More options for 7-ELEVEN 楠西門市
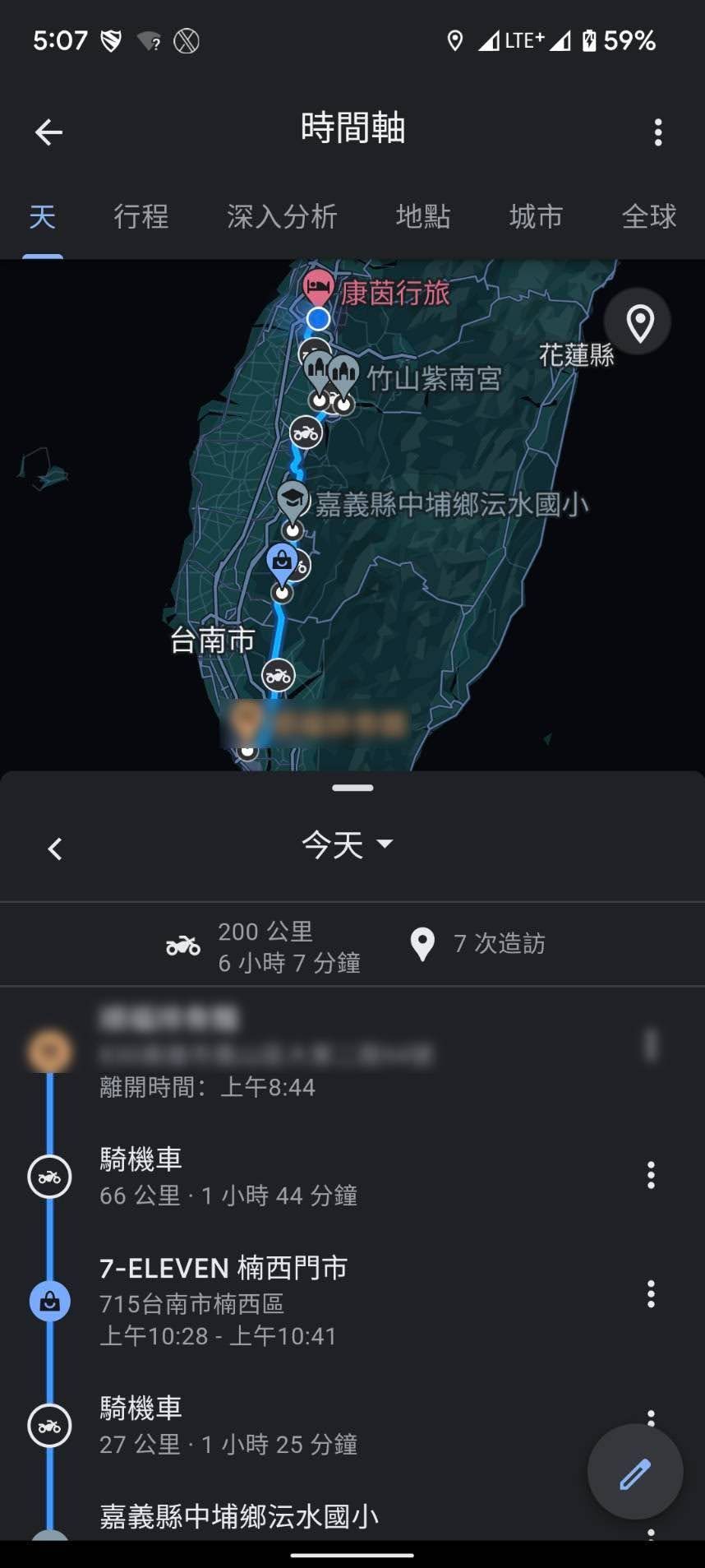 pyautogui.click(x=651, y=1294)
